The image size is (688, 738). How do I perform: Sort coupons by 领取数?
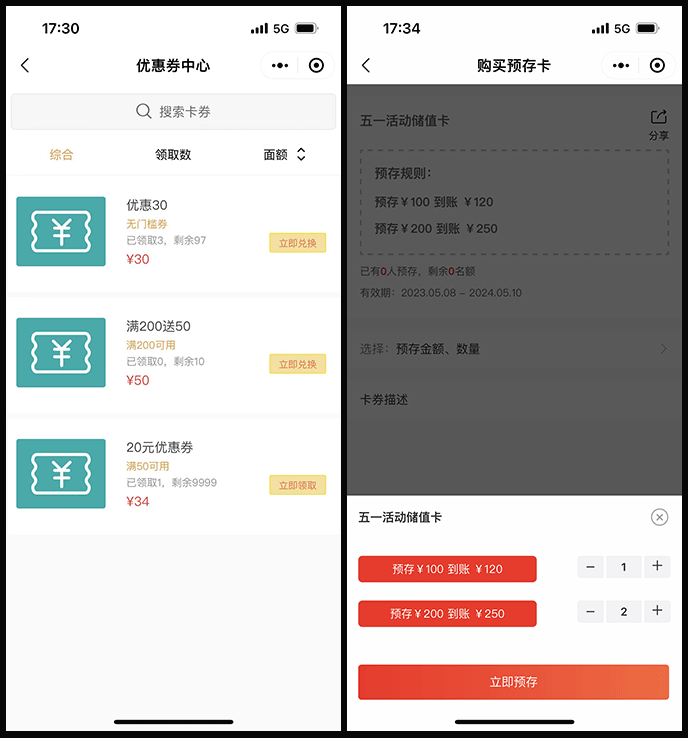(173, 155)
